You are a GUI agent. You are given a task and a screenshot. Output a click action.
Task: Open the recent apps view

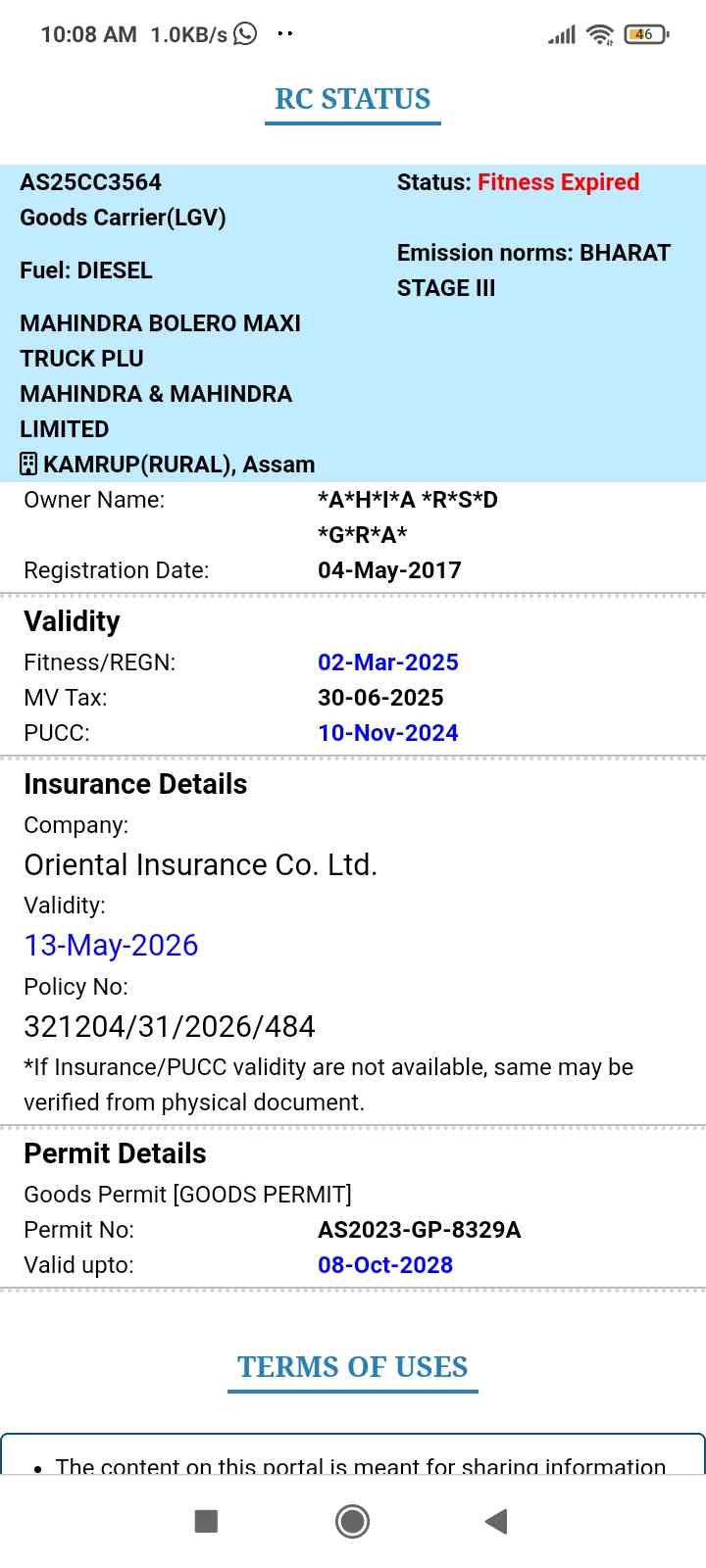tap(206, 1521)
